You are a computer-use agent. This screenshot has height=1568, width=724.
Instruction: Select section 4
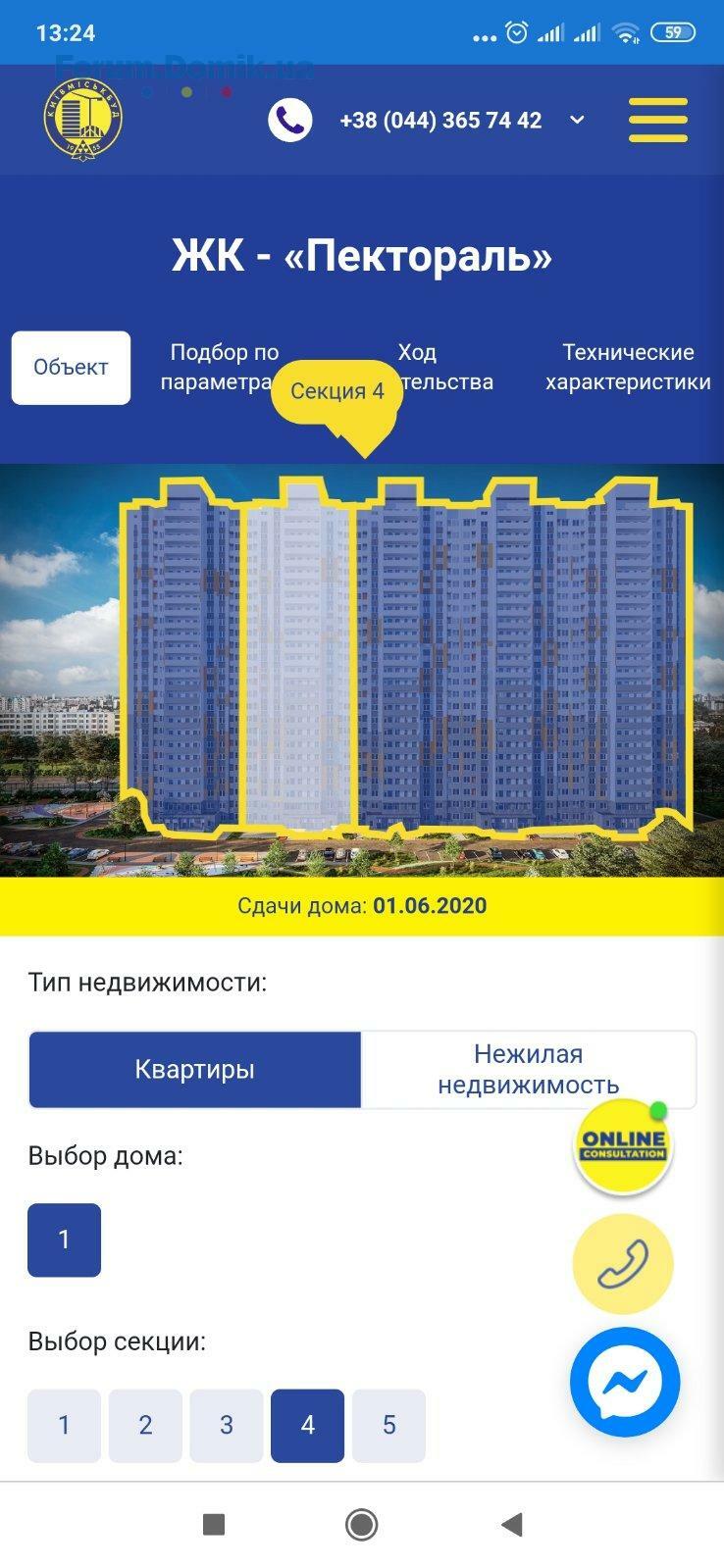tap(307, 1425)
